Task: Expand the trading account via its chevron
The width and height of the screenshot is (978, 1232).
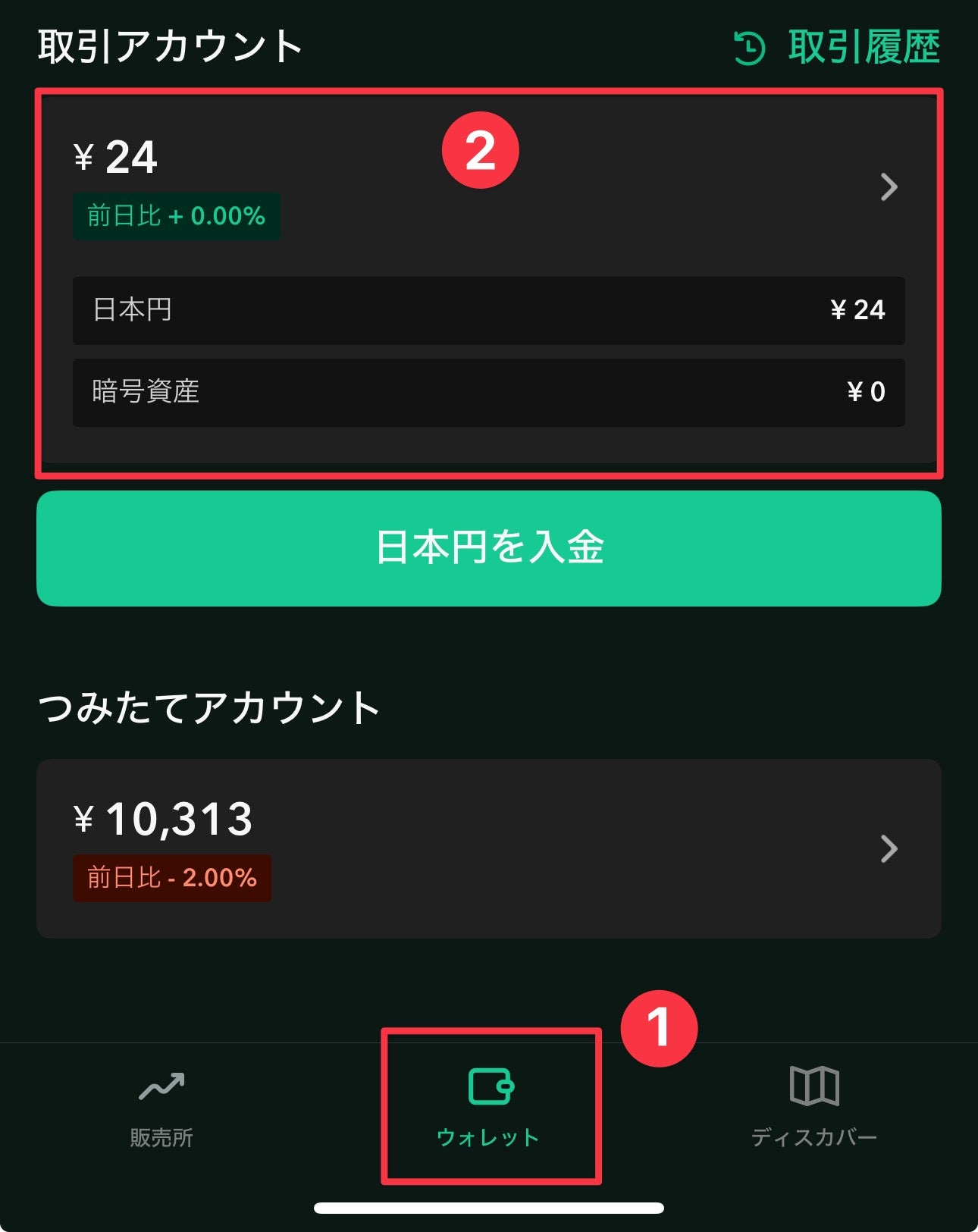Action: tap(887, 187)
